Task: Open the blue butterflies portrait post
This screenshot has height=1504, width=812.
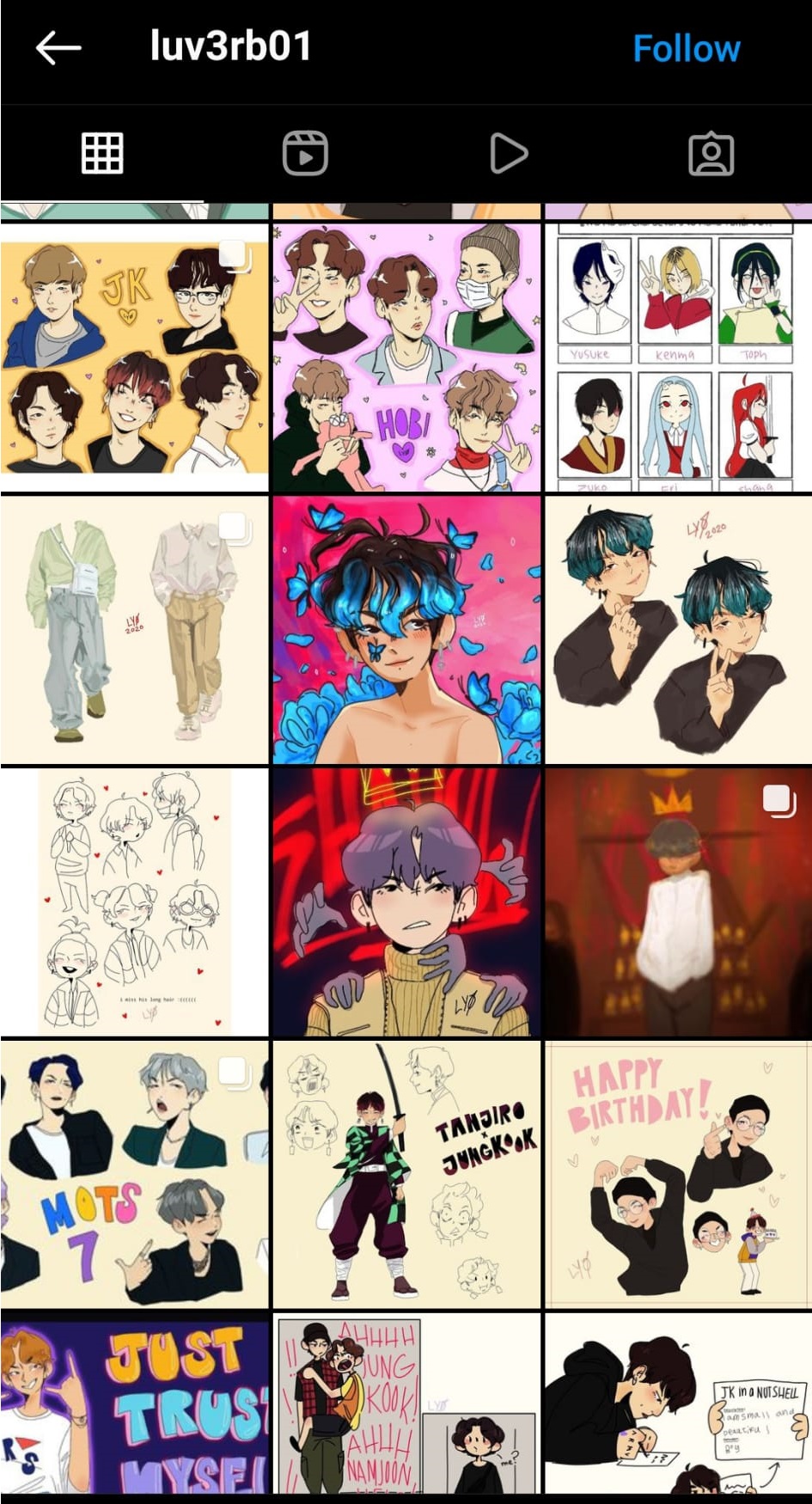Action: 406,629
